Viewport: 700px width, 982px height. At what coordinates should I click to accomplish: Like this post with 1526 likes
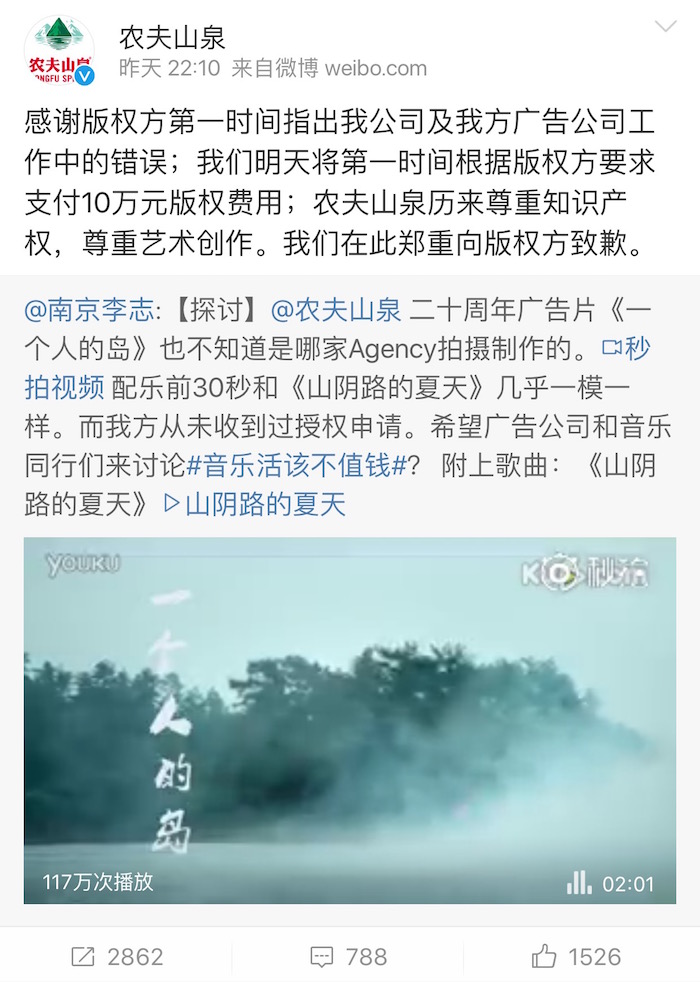(577, 957)
